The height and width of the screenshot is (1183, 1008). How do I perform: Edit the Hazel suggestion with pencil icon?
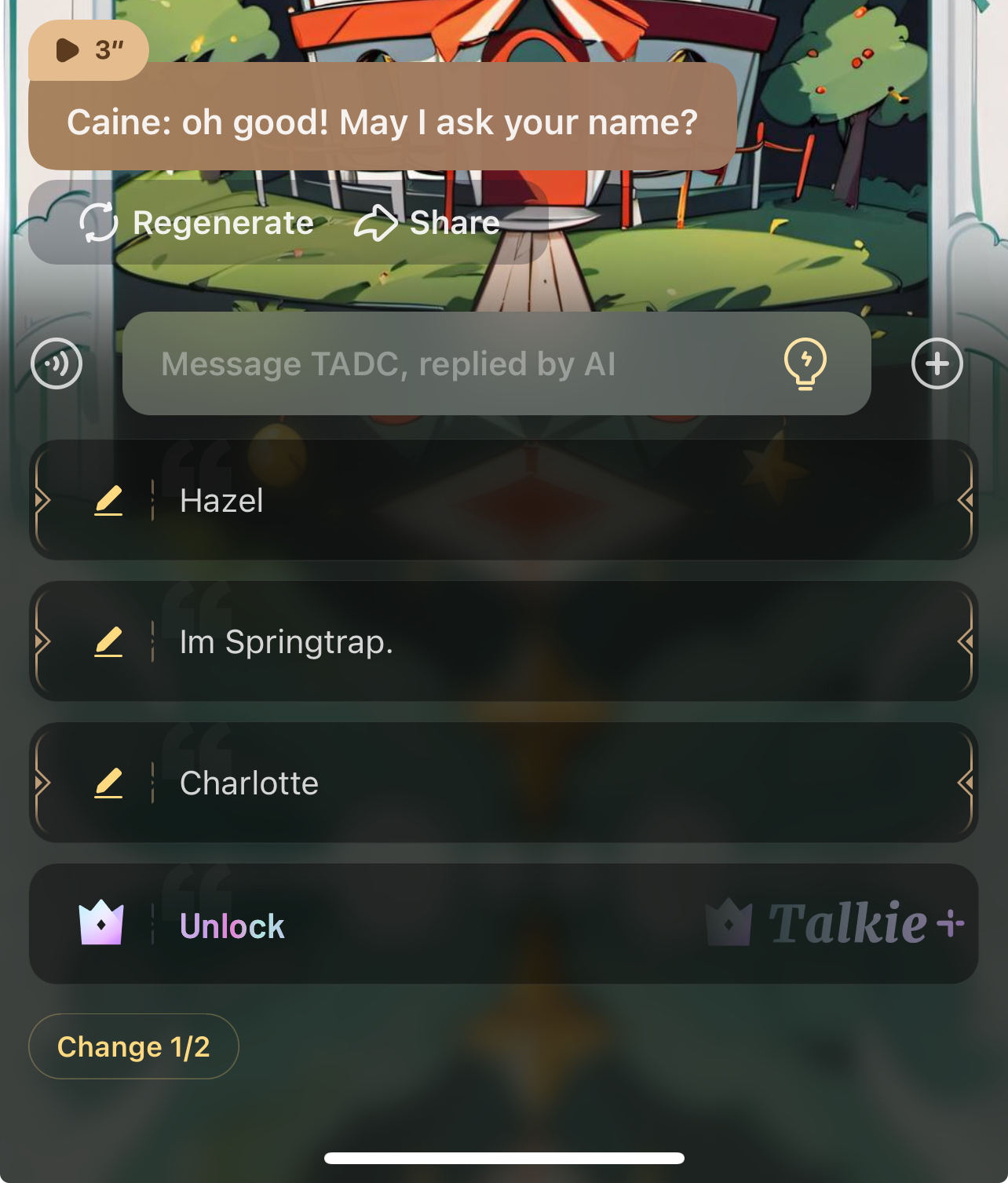pyautogui.click(x=108, y=500)
